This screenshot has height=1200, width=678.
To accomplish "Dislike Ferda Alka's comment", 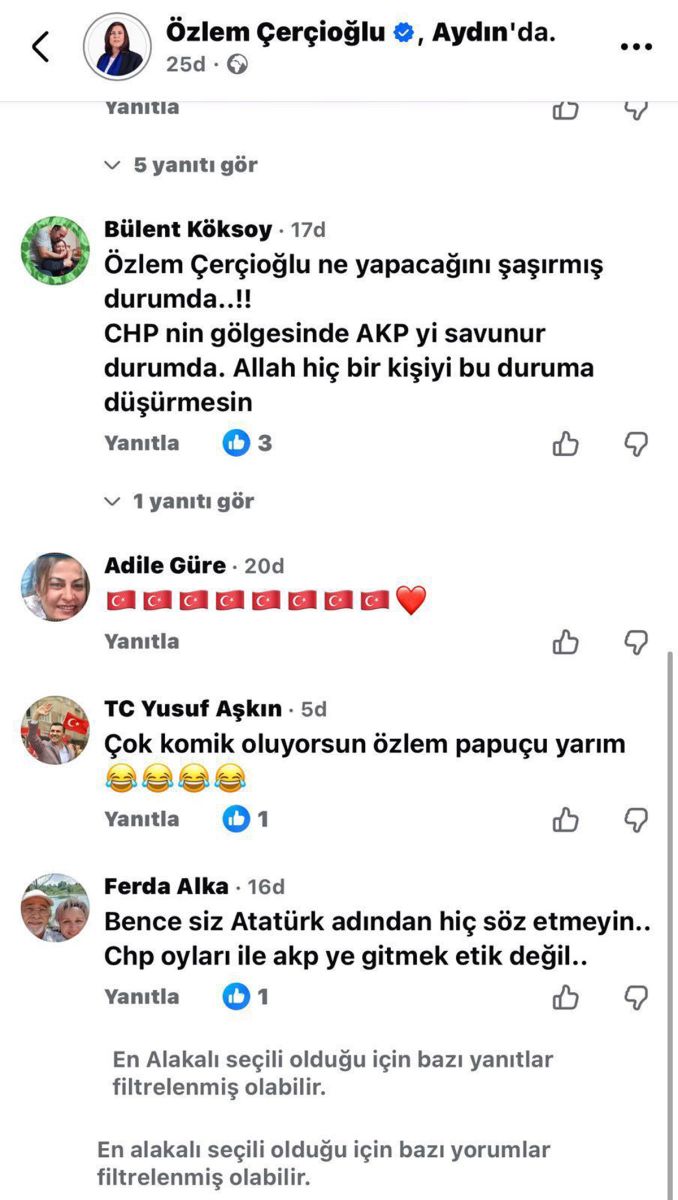I will (x=636, y=997).
